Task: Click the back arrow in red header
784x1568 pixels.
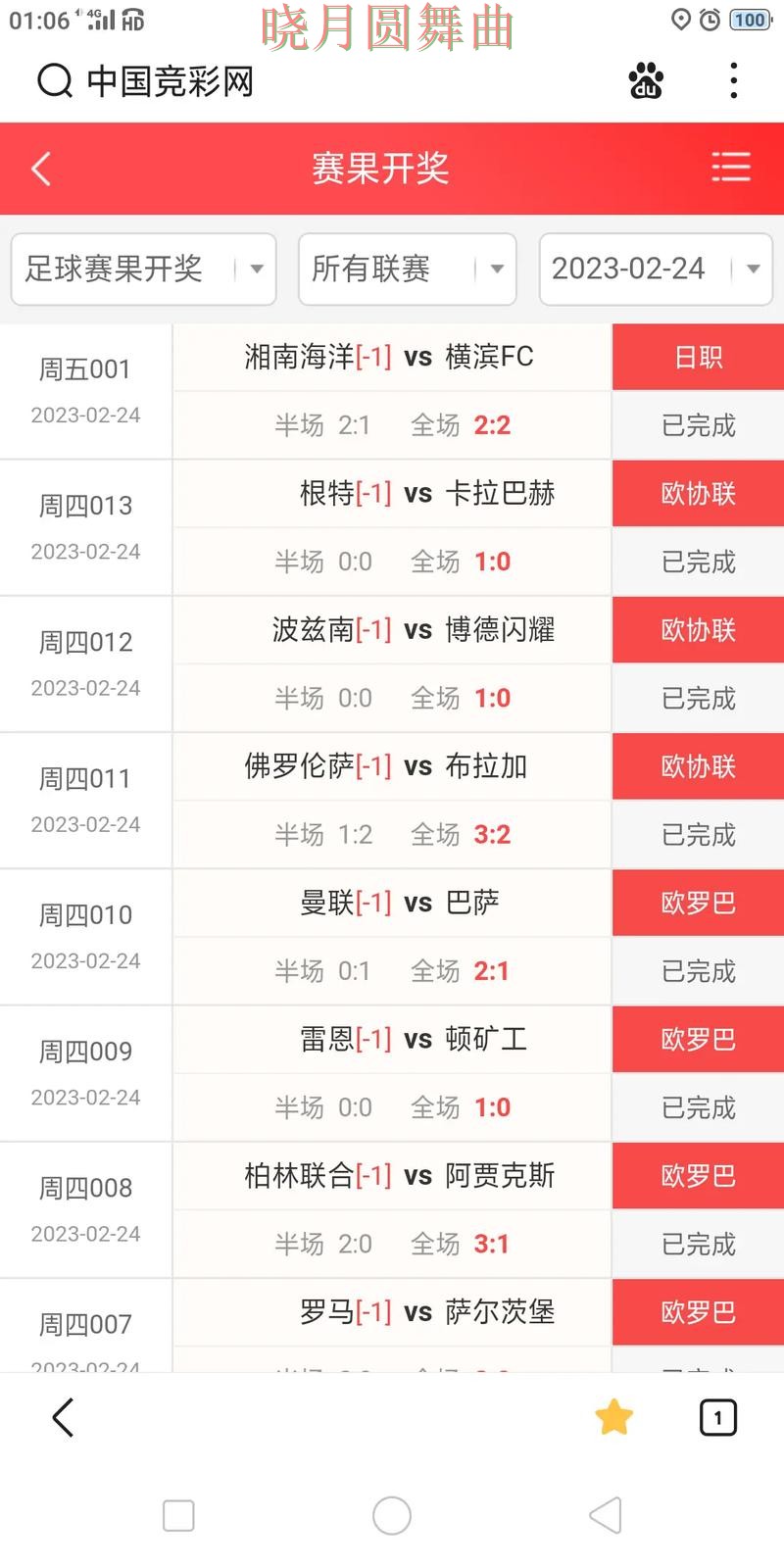Action: coord(40,169)
